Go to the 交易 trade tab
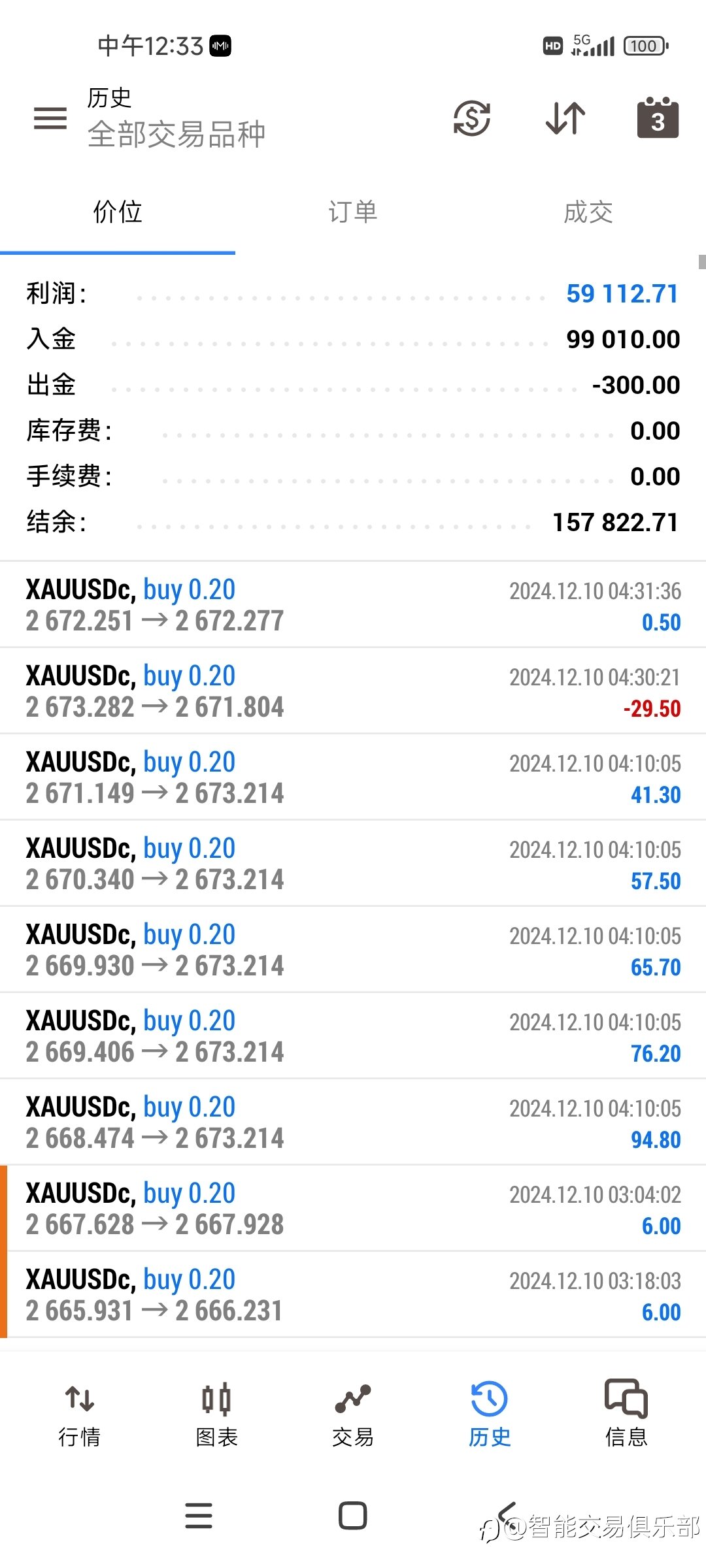Screen dimensions: 706x1568 [353, 1416]
